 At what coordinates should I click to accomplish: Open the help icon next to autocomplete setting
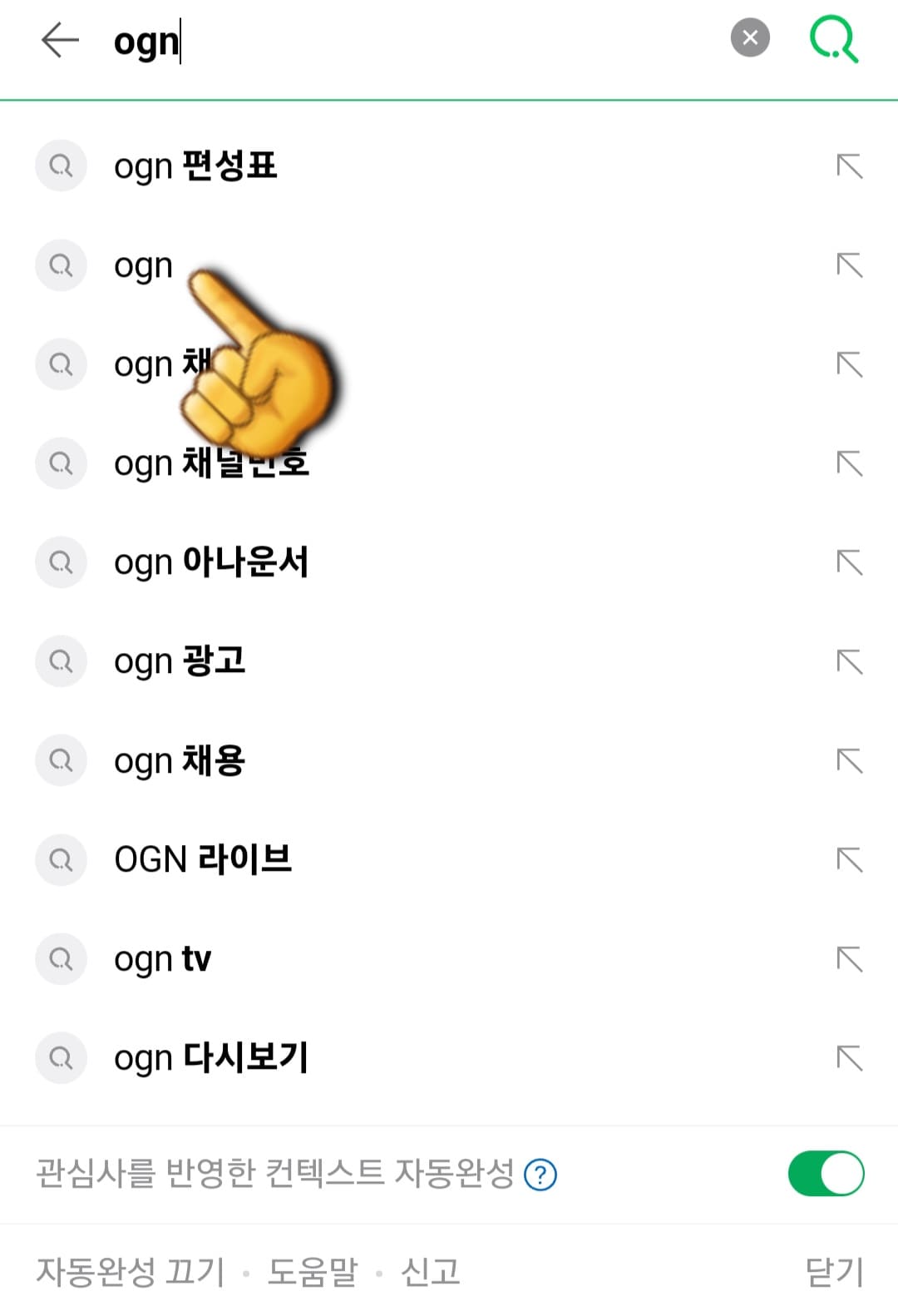tap(539, 1174)
